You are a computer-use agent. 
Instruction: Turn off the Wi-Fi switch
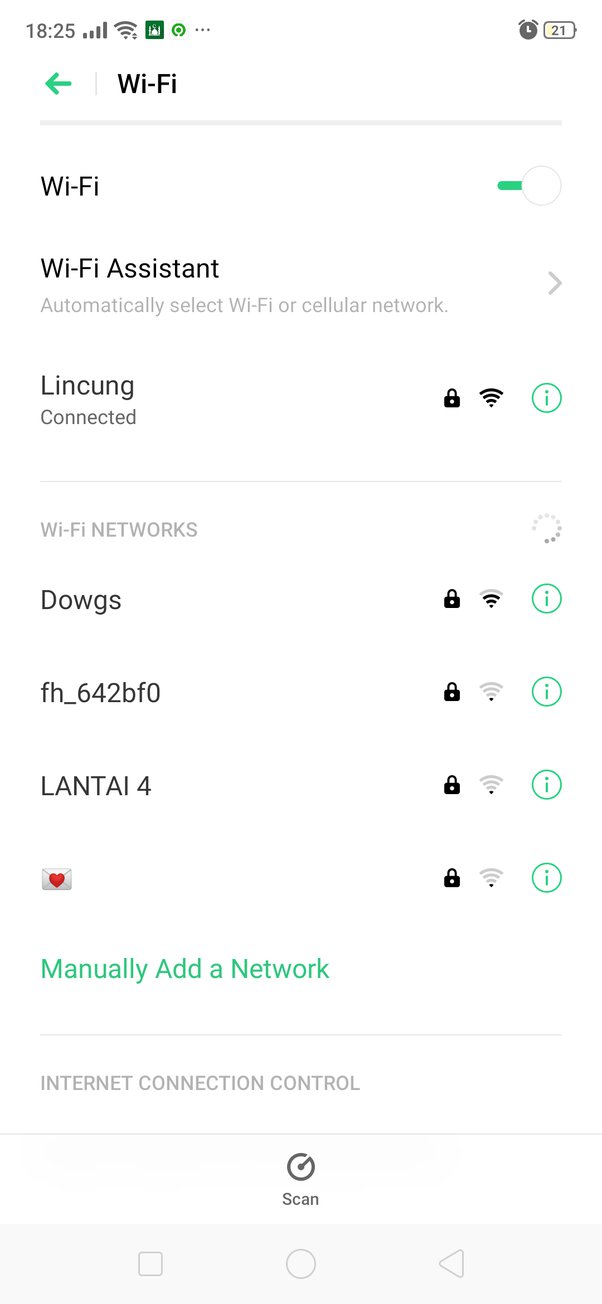529,186
